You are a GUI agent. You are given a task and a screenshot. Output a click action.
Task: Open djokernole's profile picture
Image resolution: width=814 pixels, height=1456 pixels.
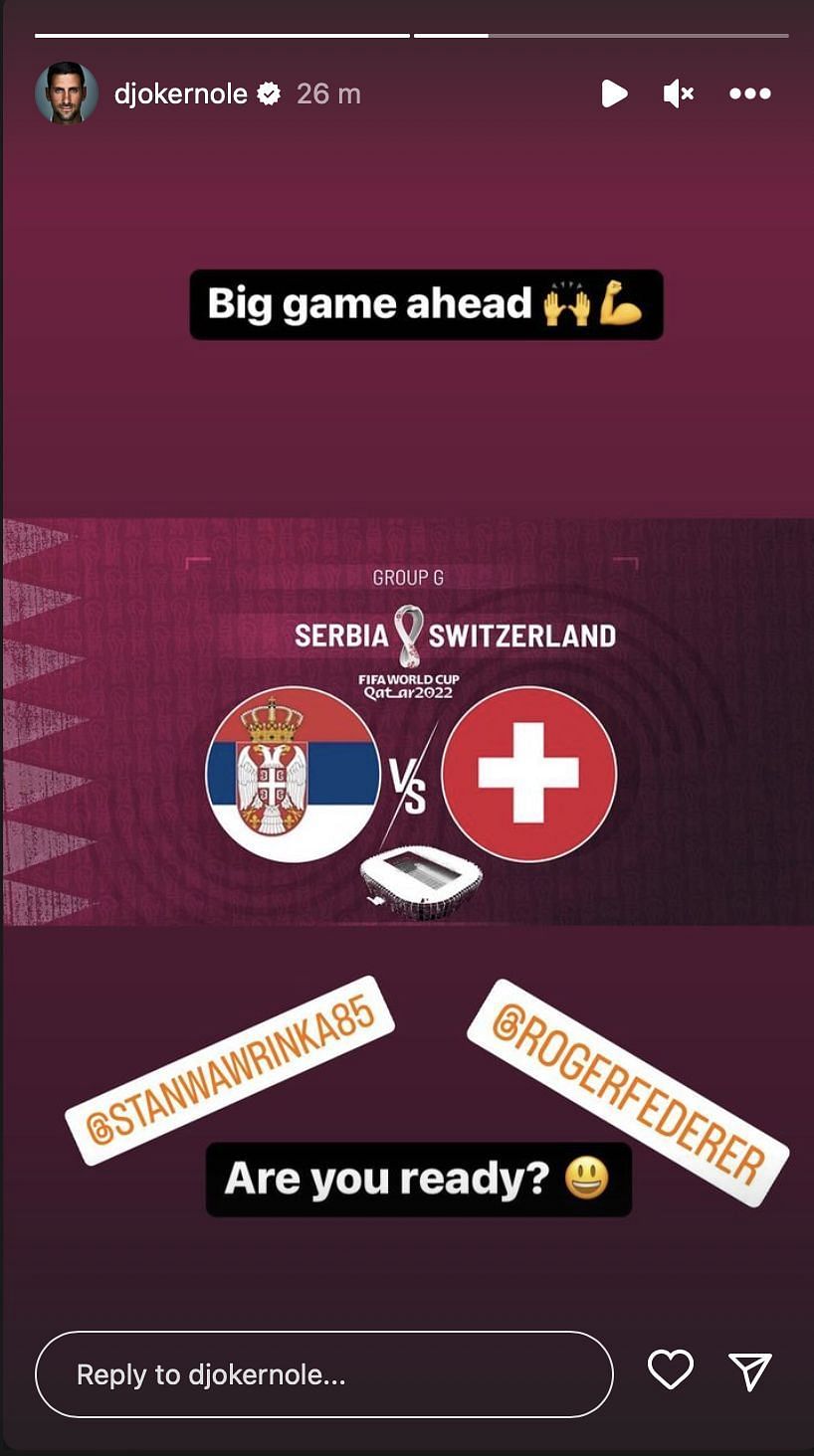pyautogui.click(x=67, y=93)
